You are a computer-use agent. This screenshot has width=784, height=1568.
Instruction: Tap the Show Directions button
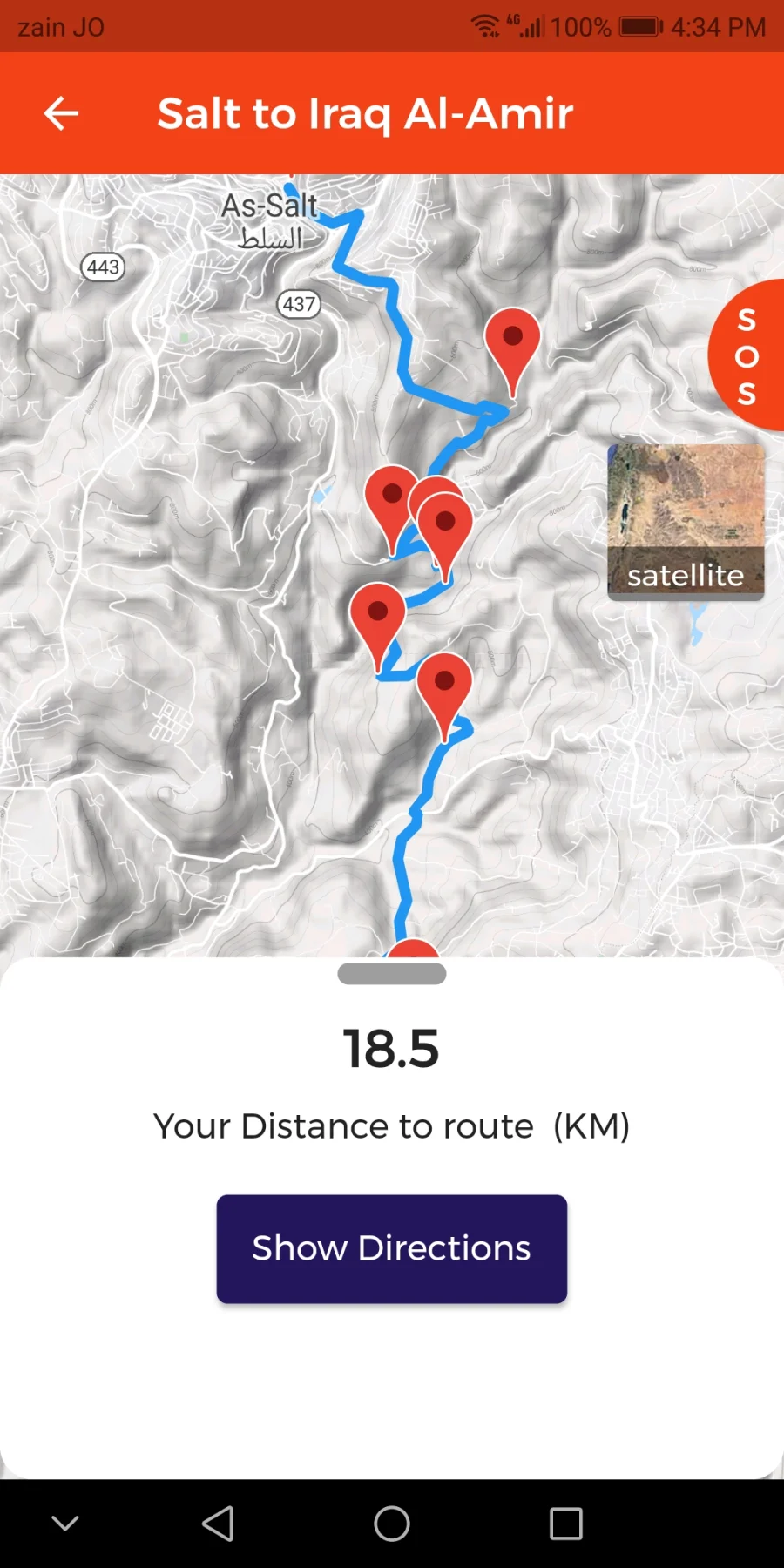(x=392, y=1248)
